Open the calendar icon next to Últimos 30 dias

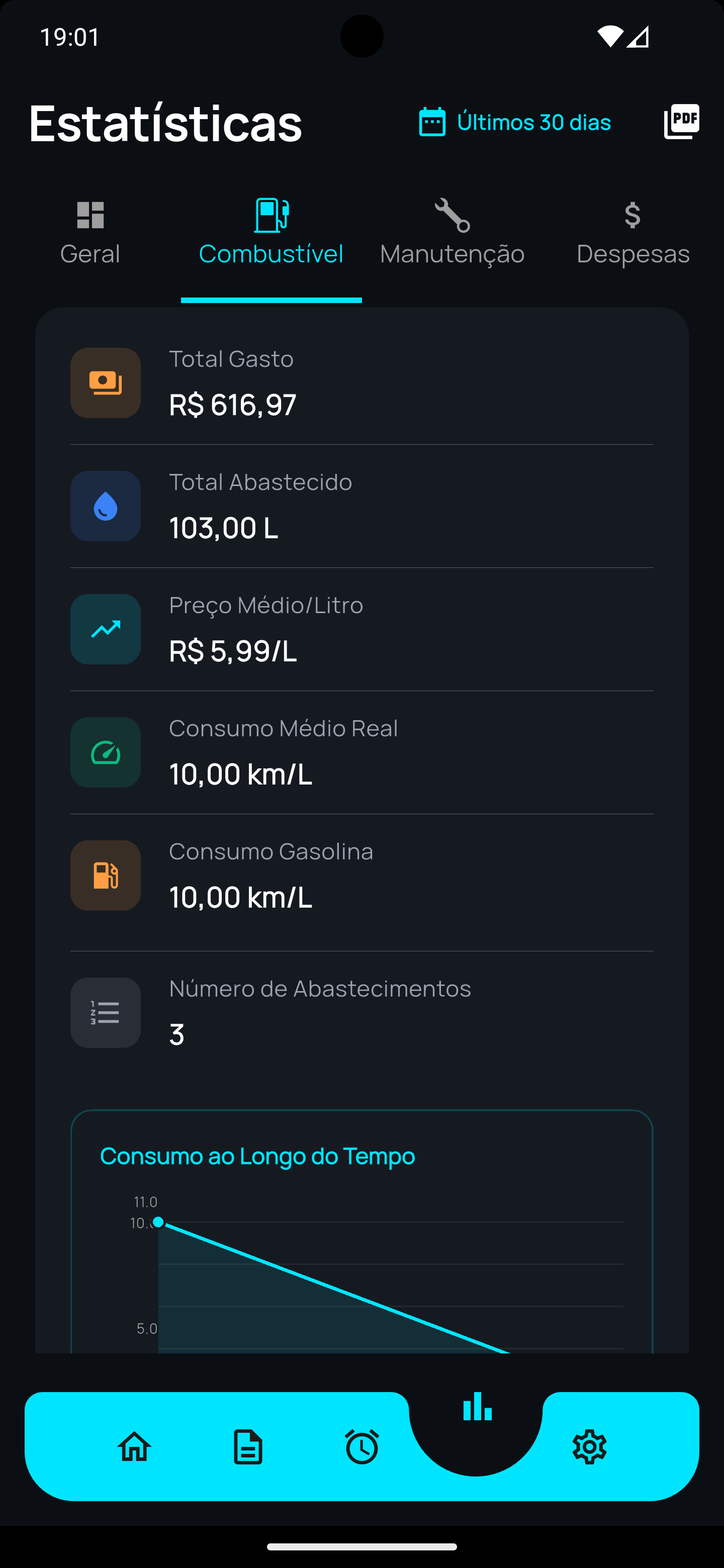point(432,122)
